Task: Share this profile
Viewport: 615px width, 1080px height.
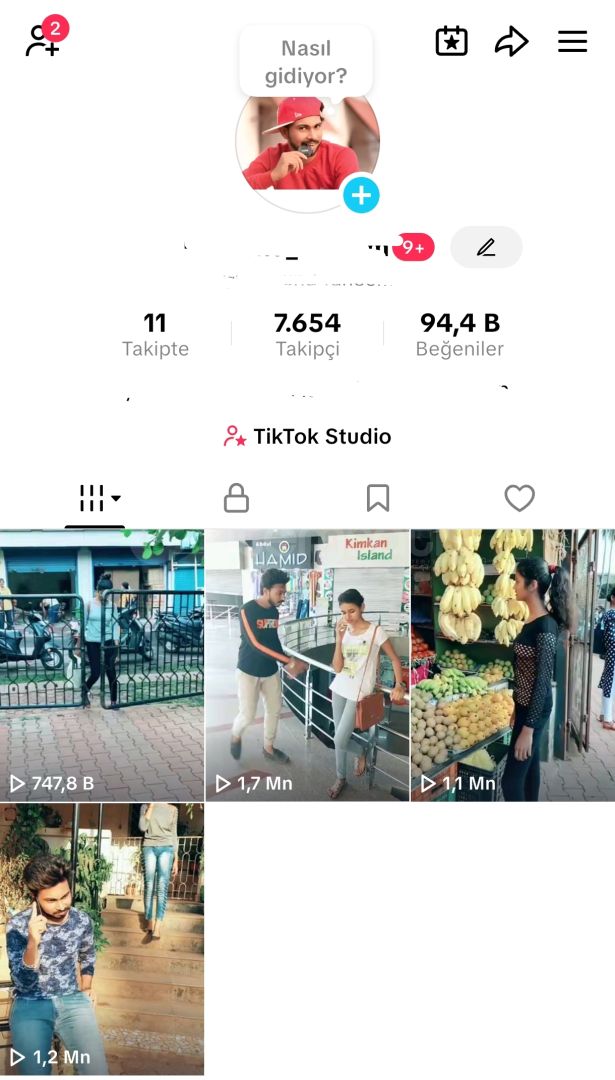Action: (x=511, y=41)
